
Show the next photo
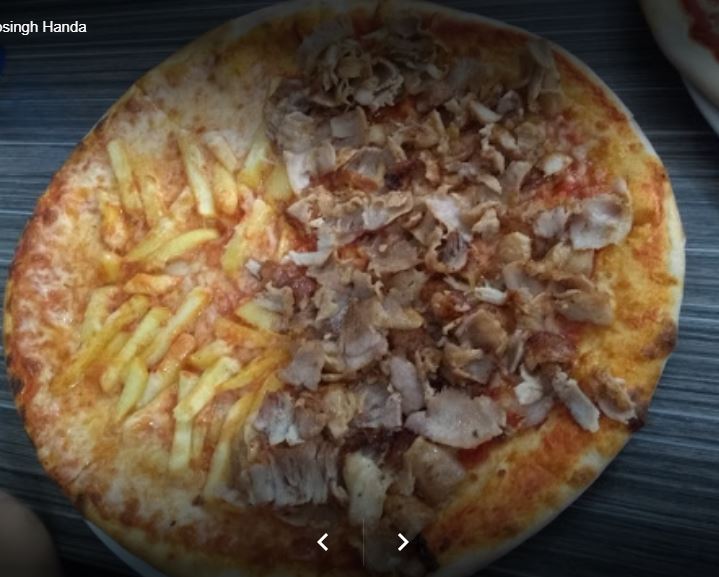coord(402,542)
